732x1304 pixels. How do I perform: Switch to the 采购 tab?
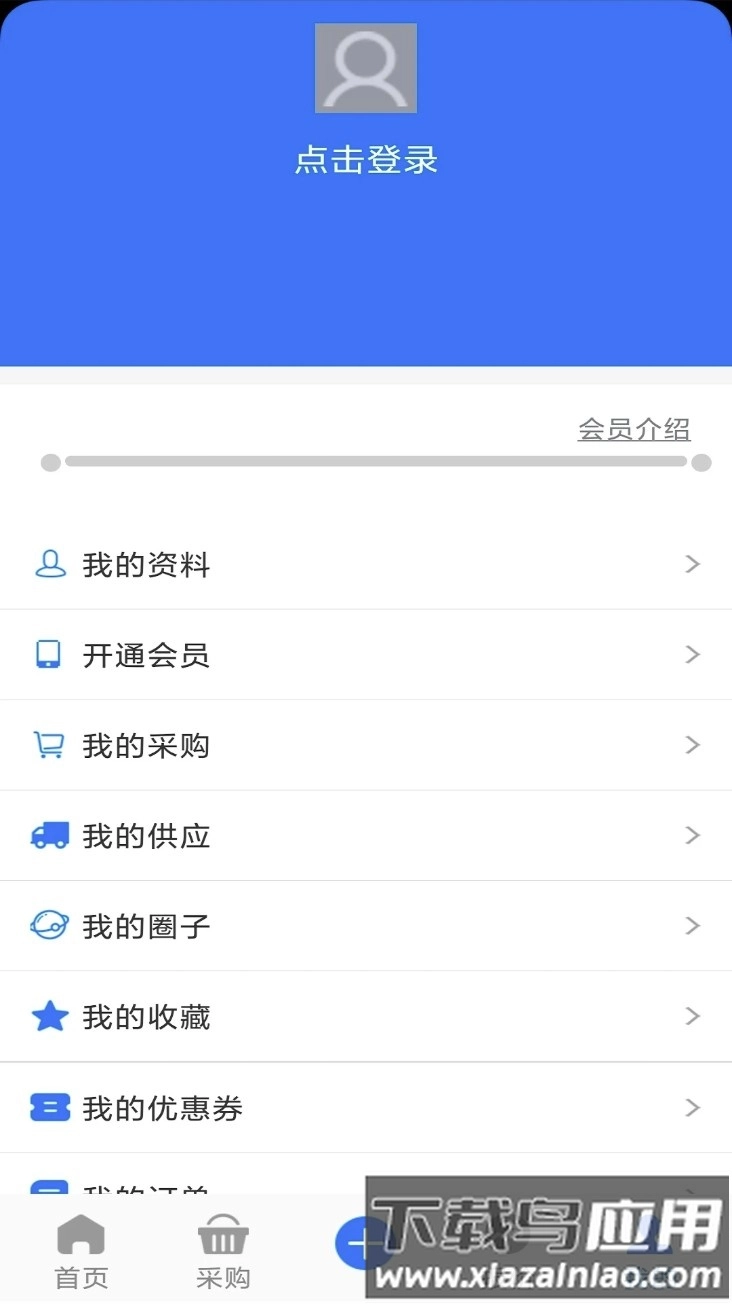(x=223, y=1250)
